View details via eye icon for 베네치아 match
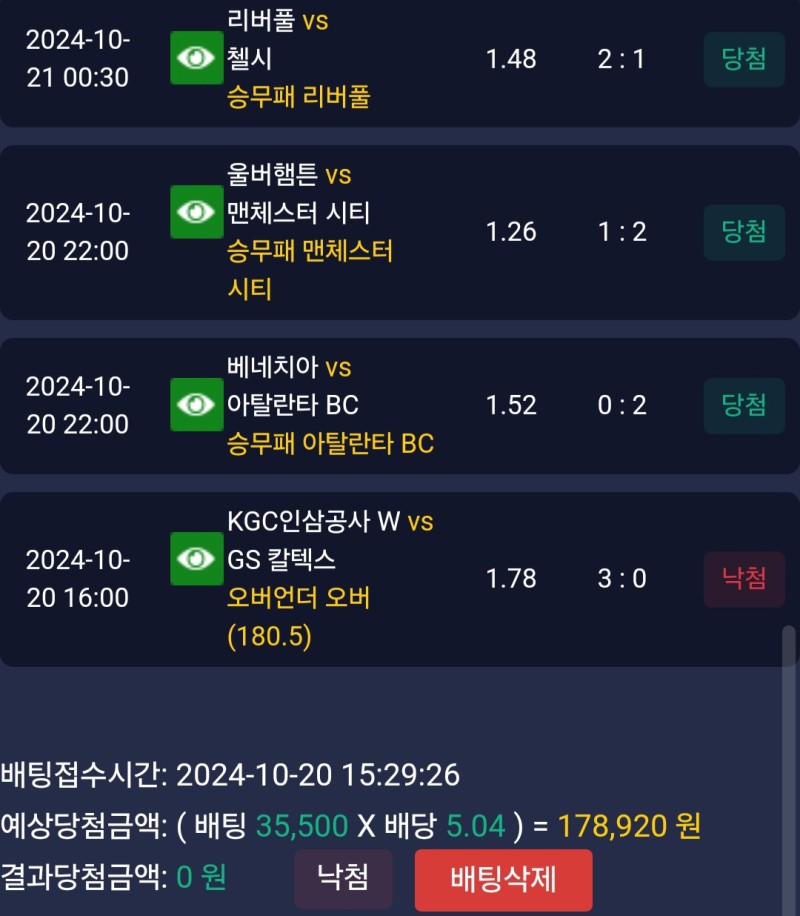The image size is (800, 916). tap(196, 405)
